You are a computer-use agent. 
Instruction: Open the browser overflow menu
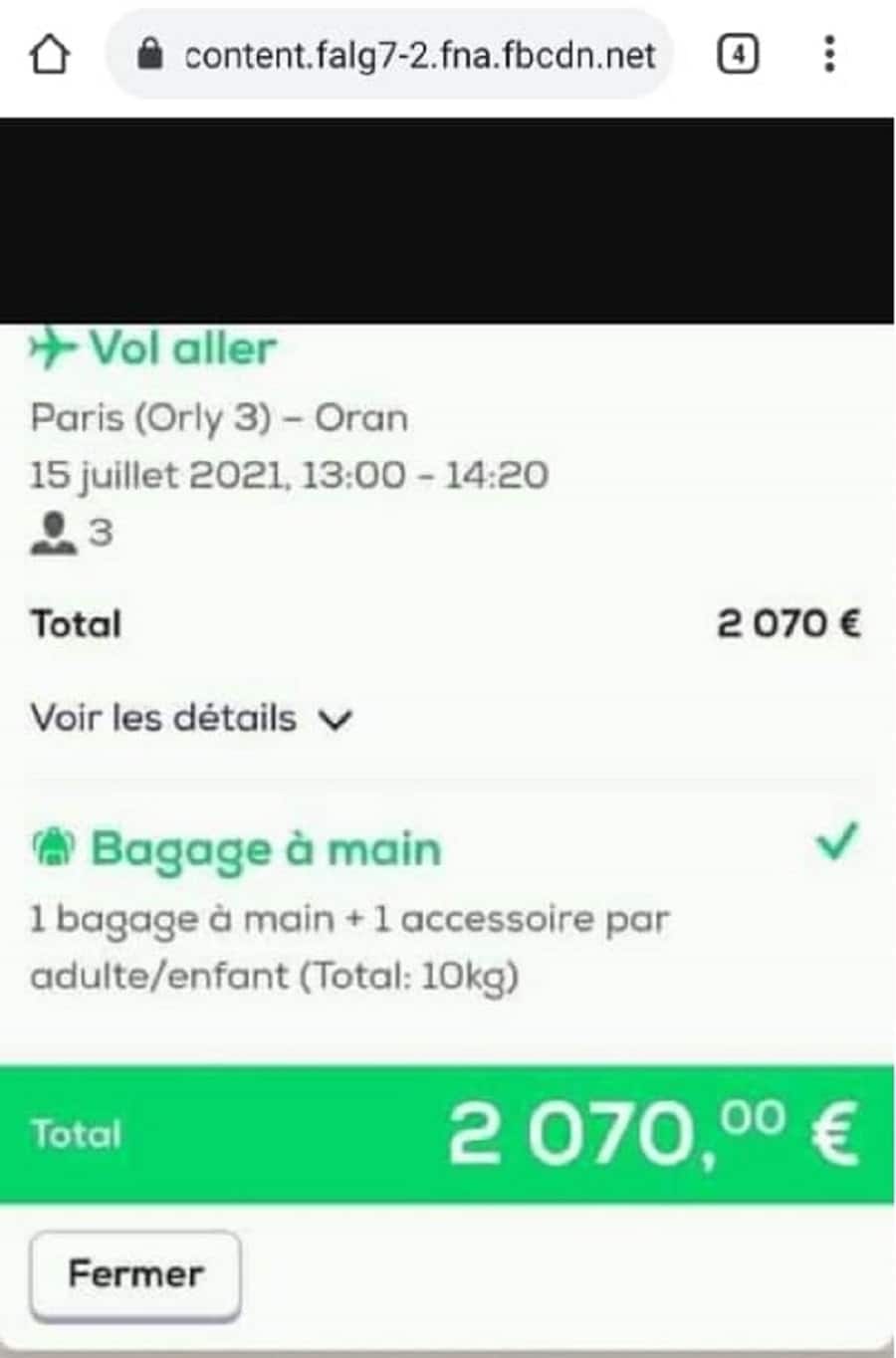tap(828, 55)
